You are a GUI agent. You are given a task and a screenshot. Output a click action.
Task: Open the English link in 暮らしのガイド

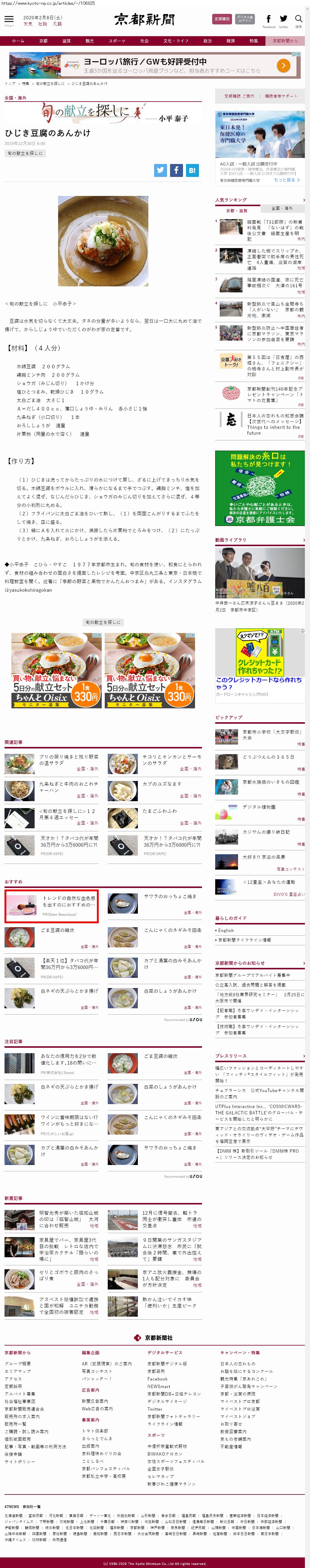[226, 931]
